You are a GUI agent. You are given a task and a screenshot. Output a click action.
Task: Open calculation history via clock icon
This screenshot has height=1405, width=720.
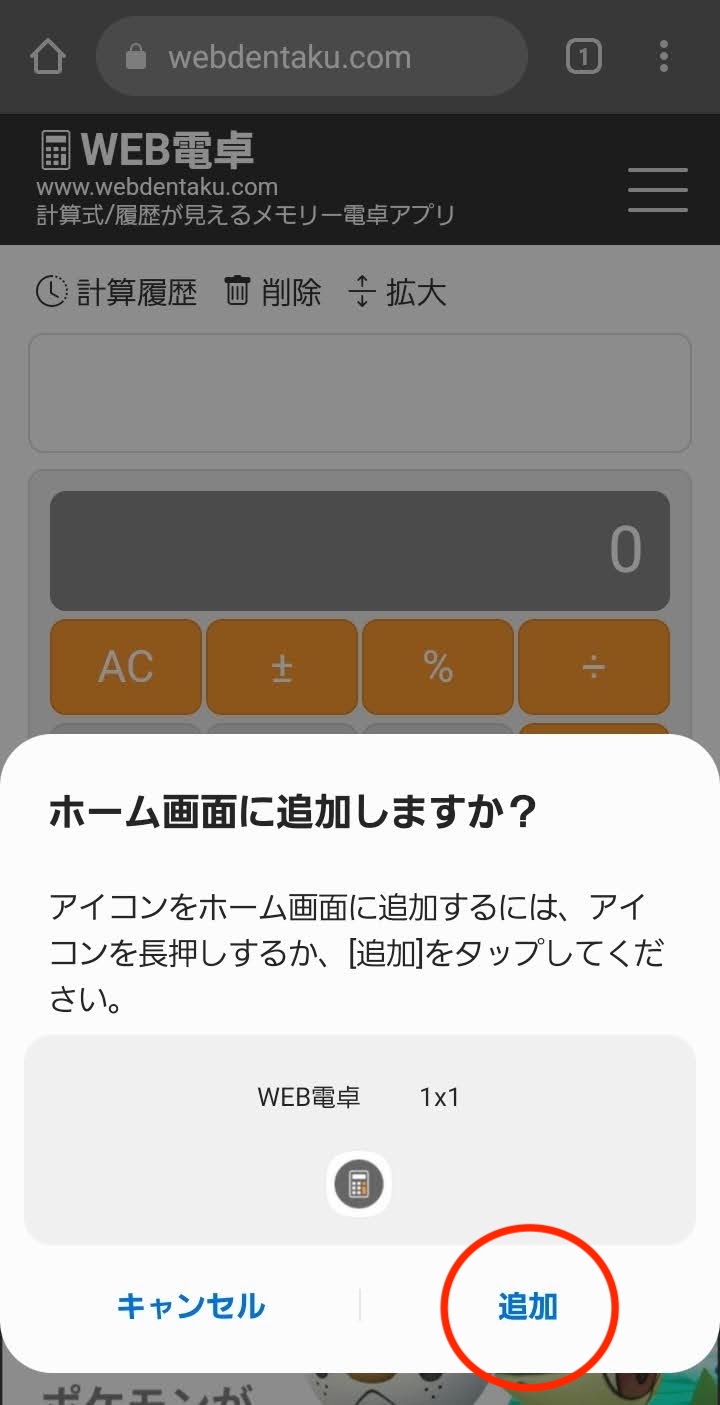[54, 292]
